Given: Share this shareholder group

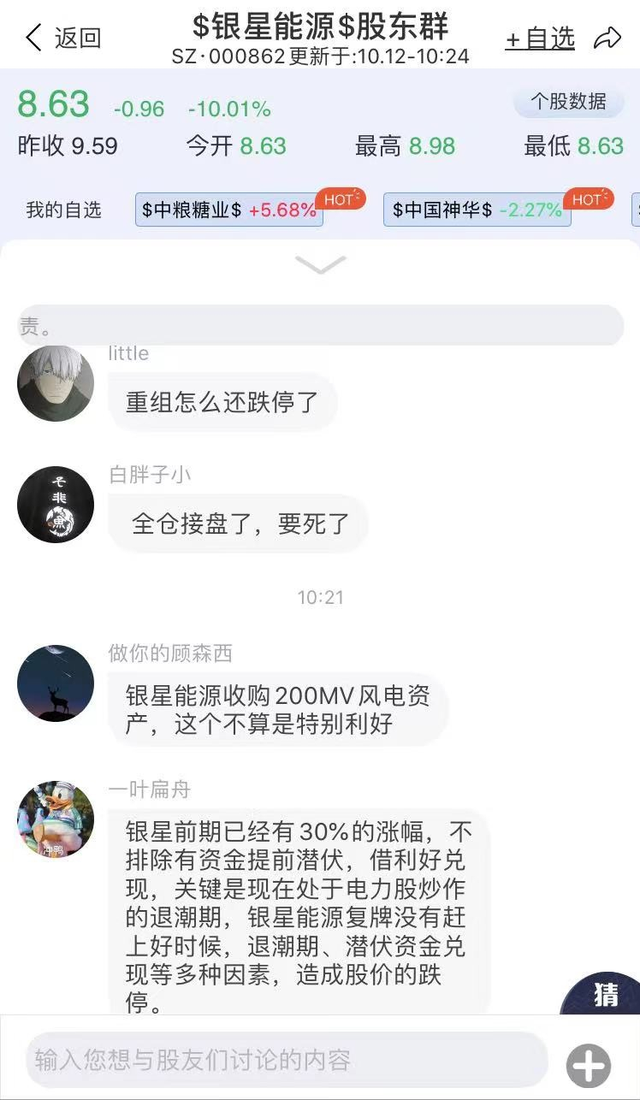Looking at the screenshot, I should pos(607,39).
